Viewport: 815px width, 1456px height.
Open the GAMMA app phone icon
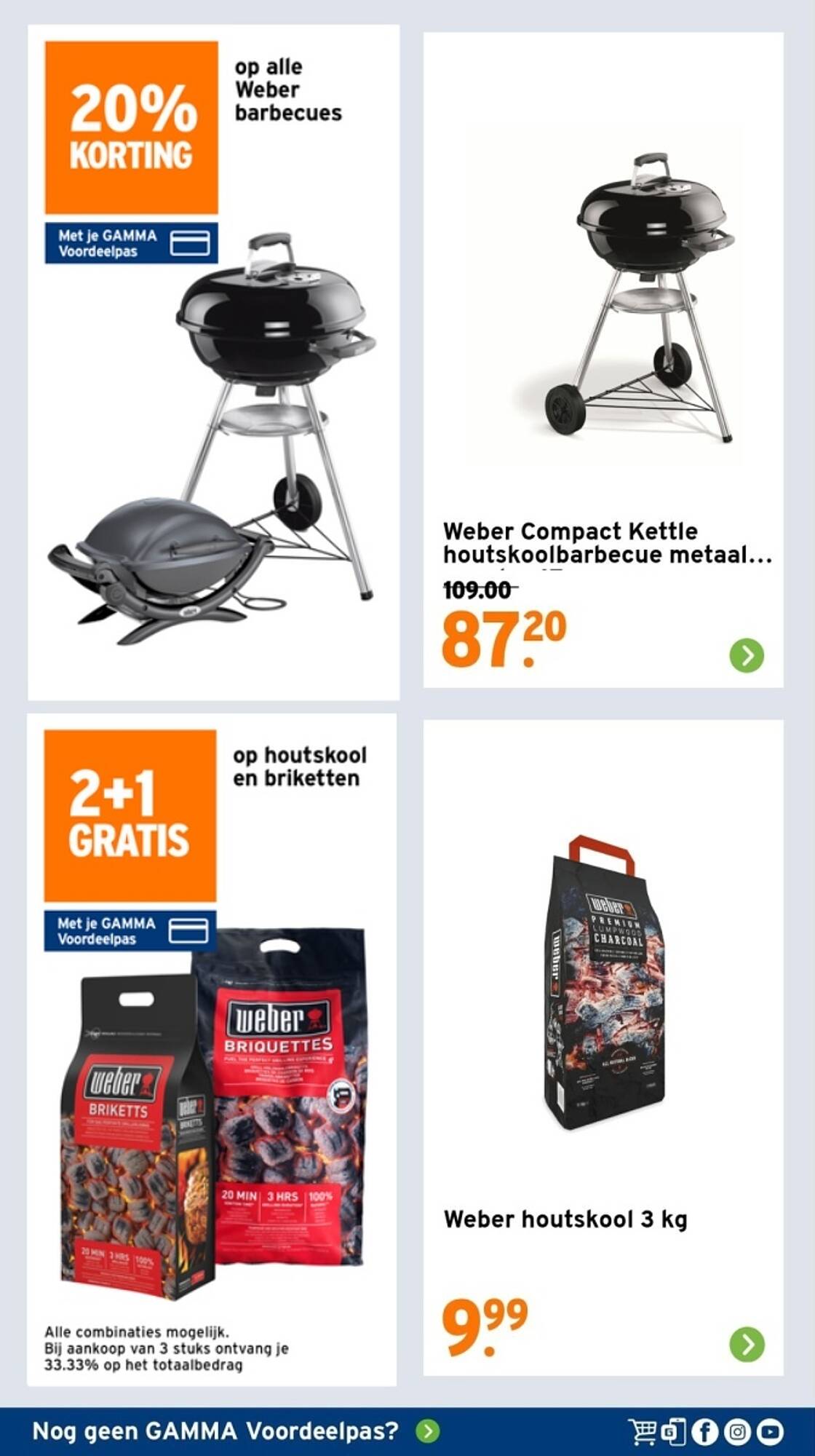(x=673, y=1432)
